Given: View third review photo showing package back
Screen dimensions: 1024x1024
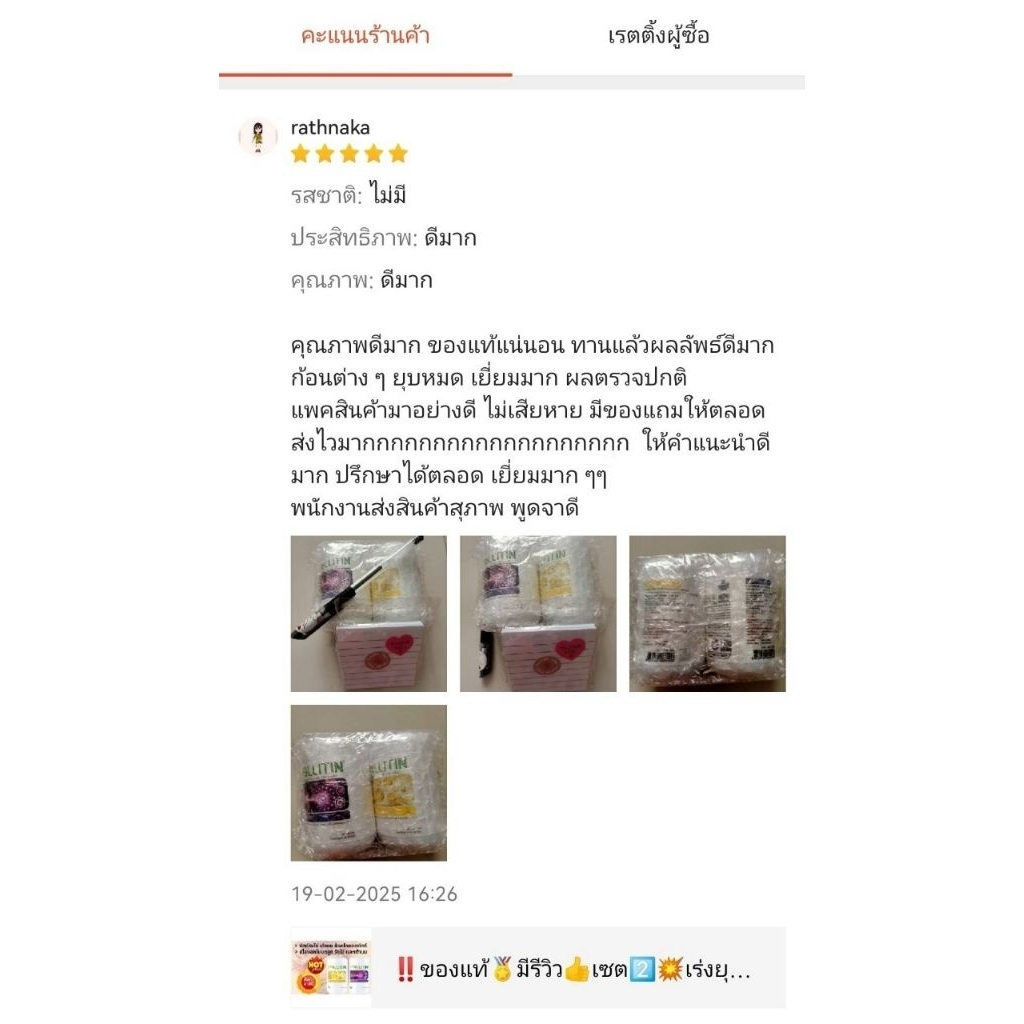Looking at the screenshot, I should tap(707, 613).
